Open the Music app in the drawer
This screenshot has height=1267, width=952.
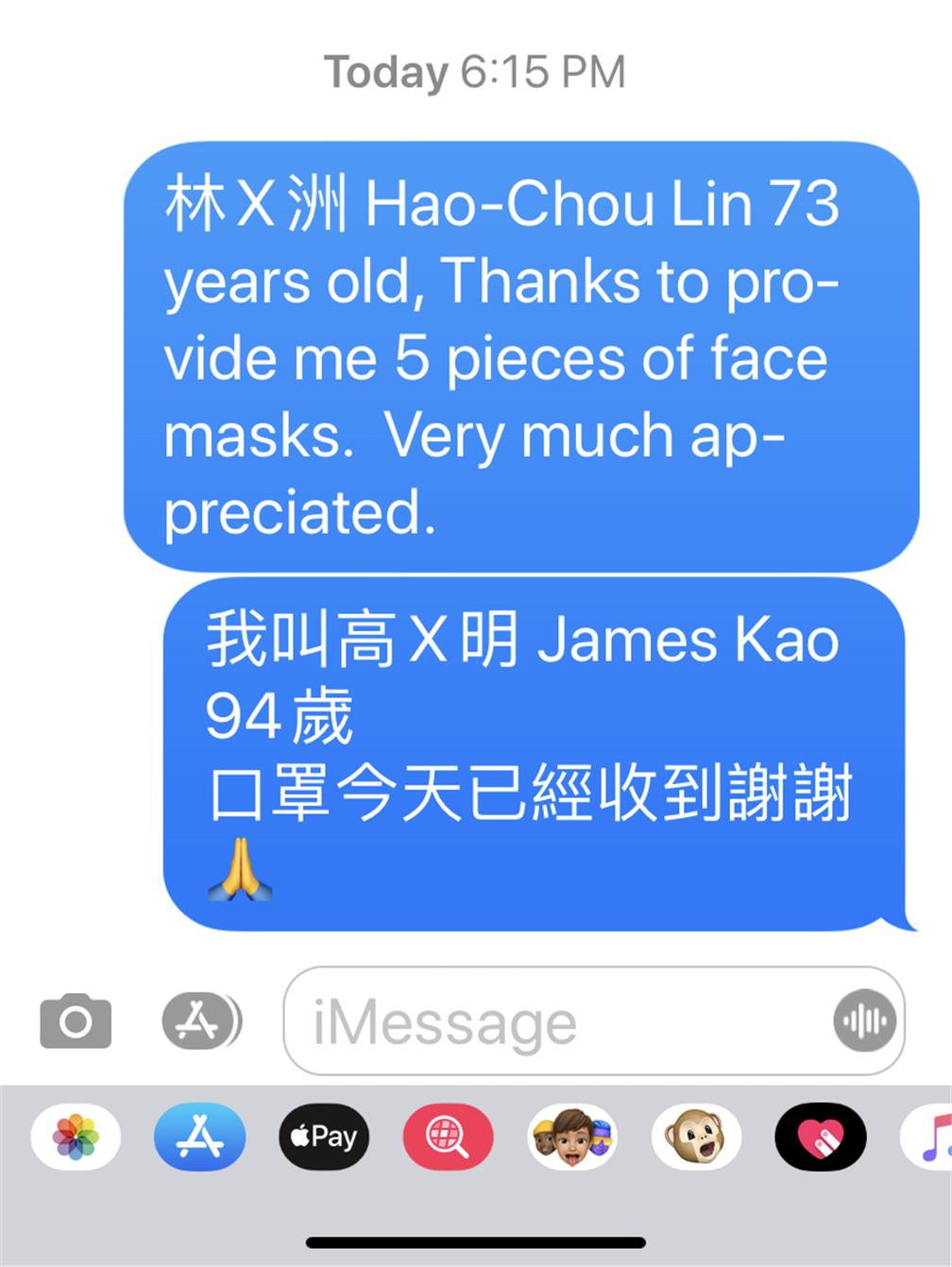[930, 1137]
